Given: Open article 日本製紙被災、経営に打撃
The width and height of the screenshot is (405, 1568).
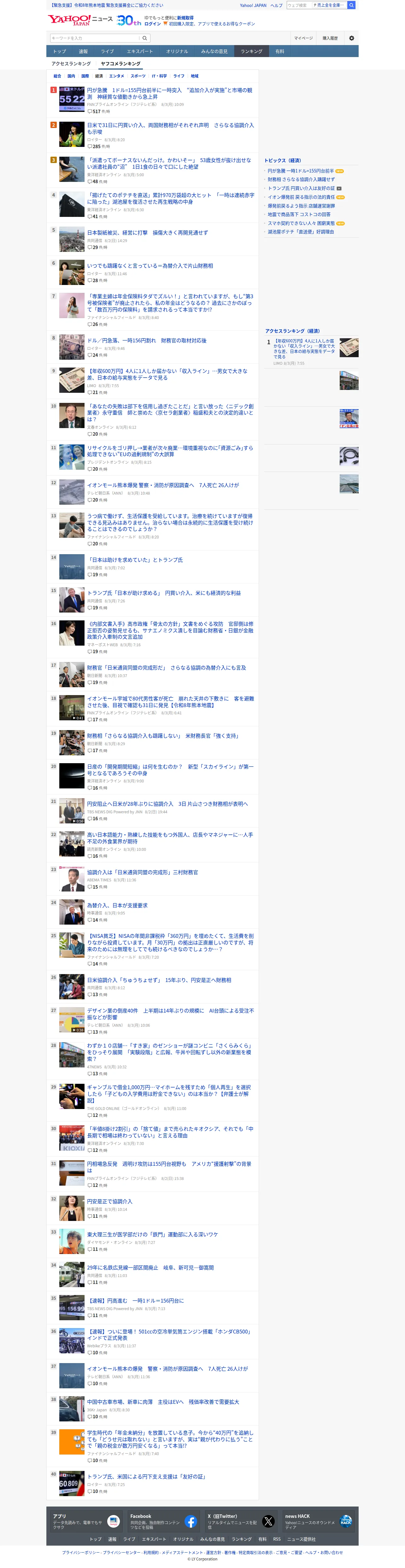Looking at the screenshot, I should (147, 233).
